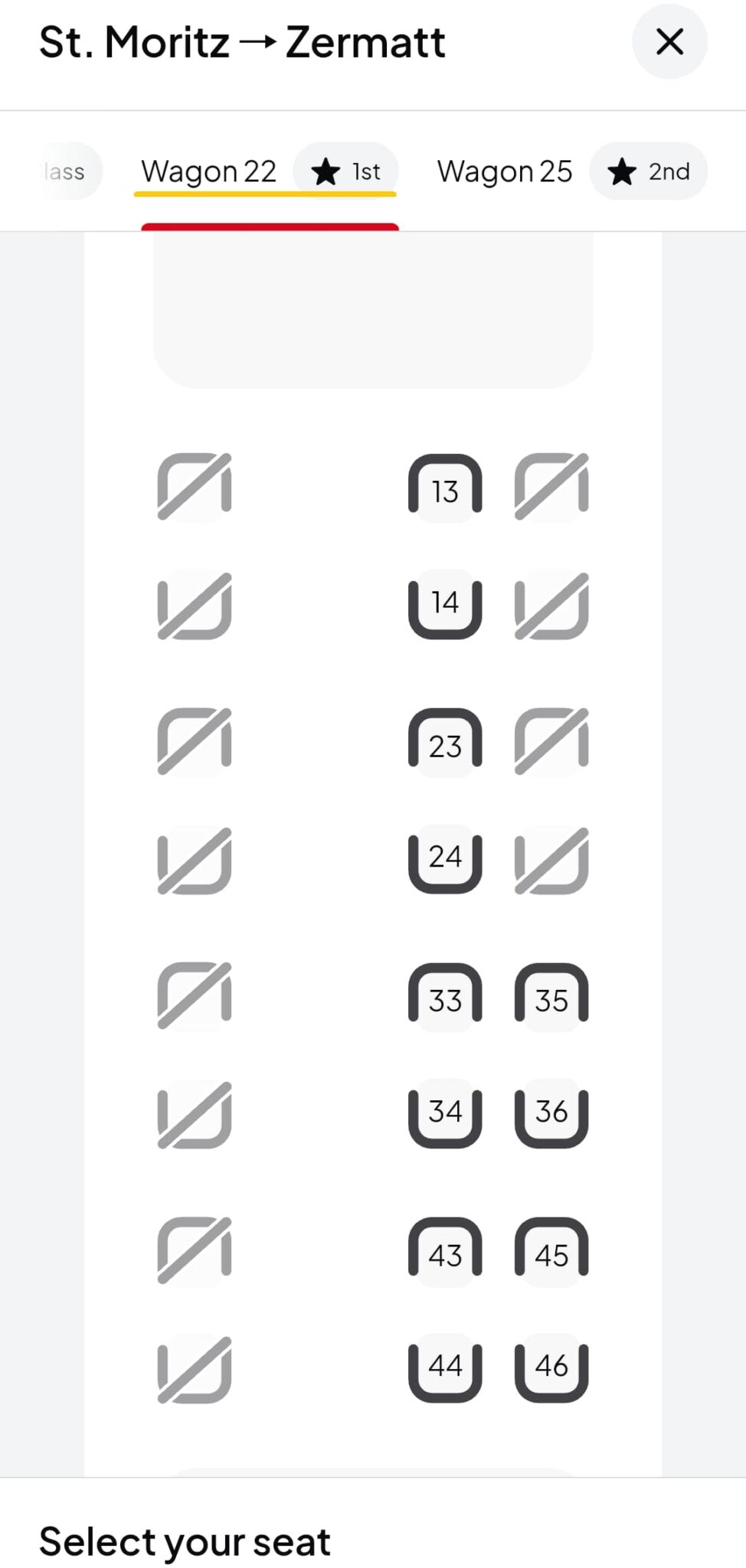Tap seat 36

click(x=551, y=1114)
